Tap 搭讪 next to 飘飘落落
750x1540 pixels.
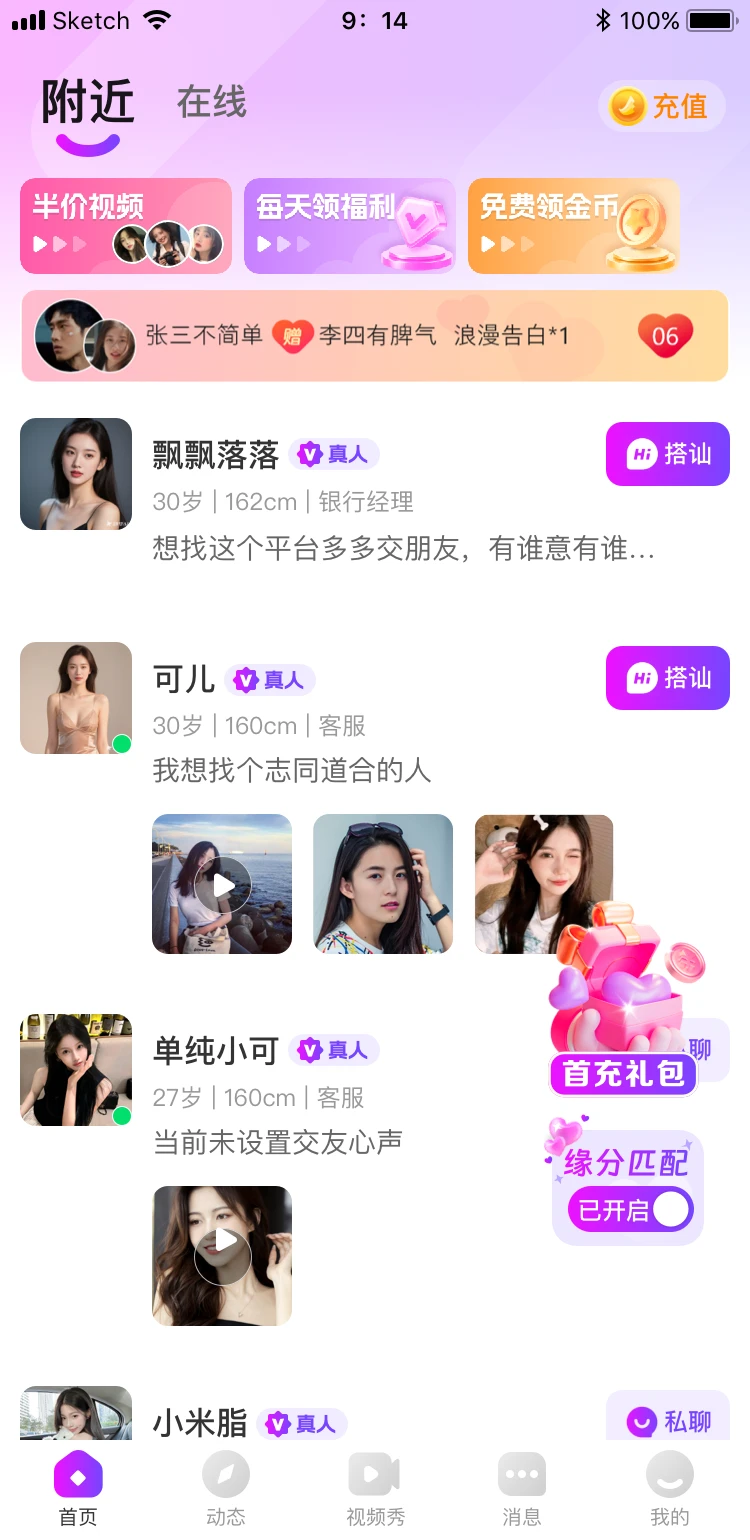[x=667, y=454]
